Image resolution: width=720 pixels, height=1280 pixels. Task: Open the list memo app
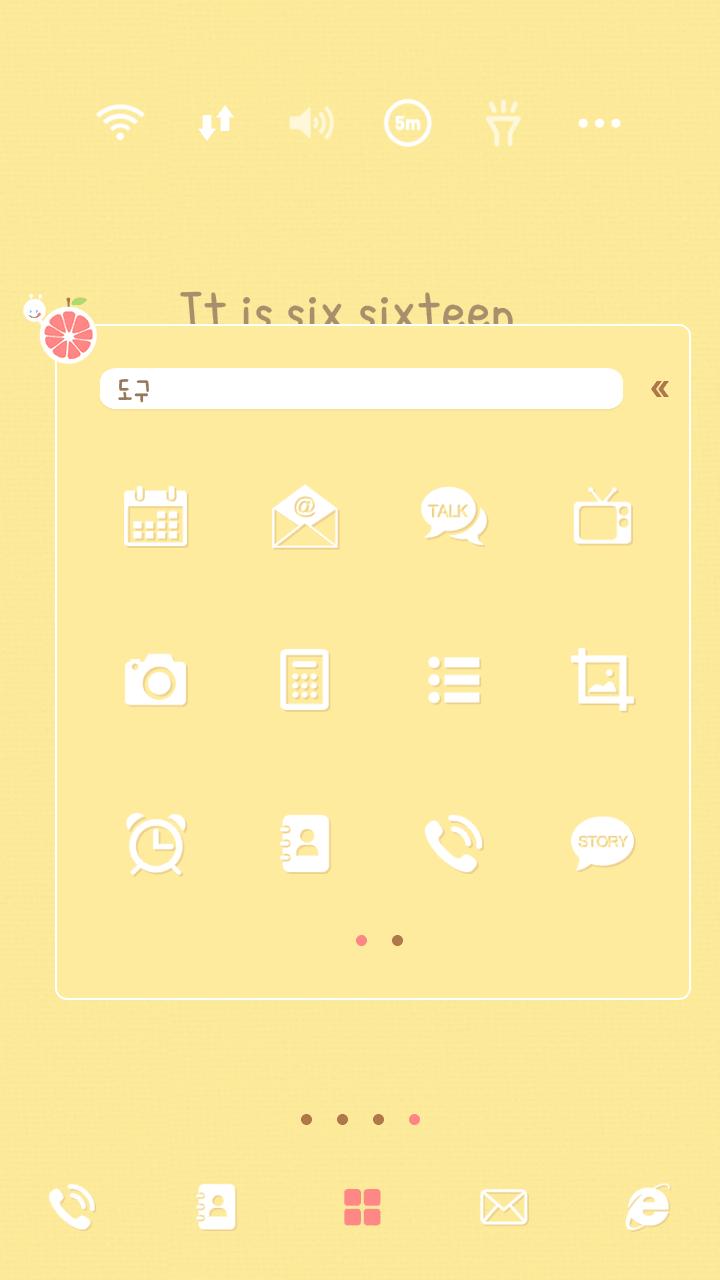click(x=454, y=680)
